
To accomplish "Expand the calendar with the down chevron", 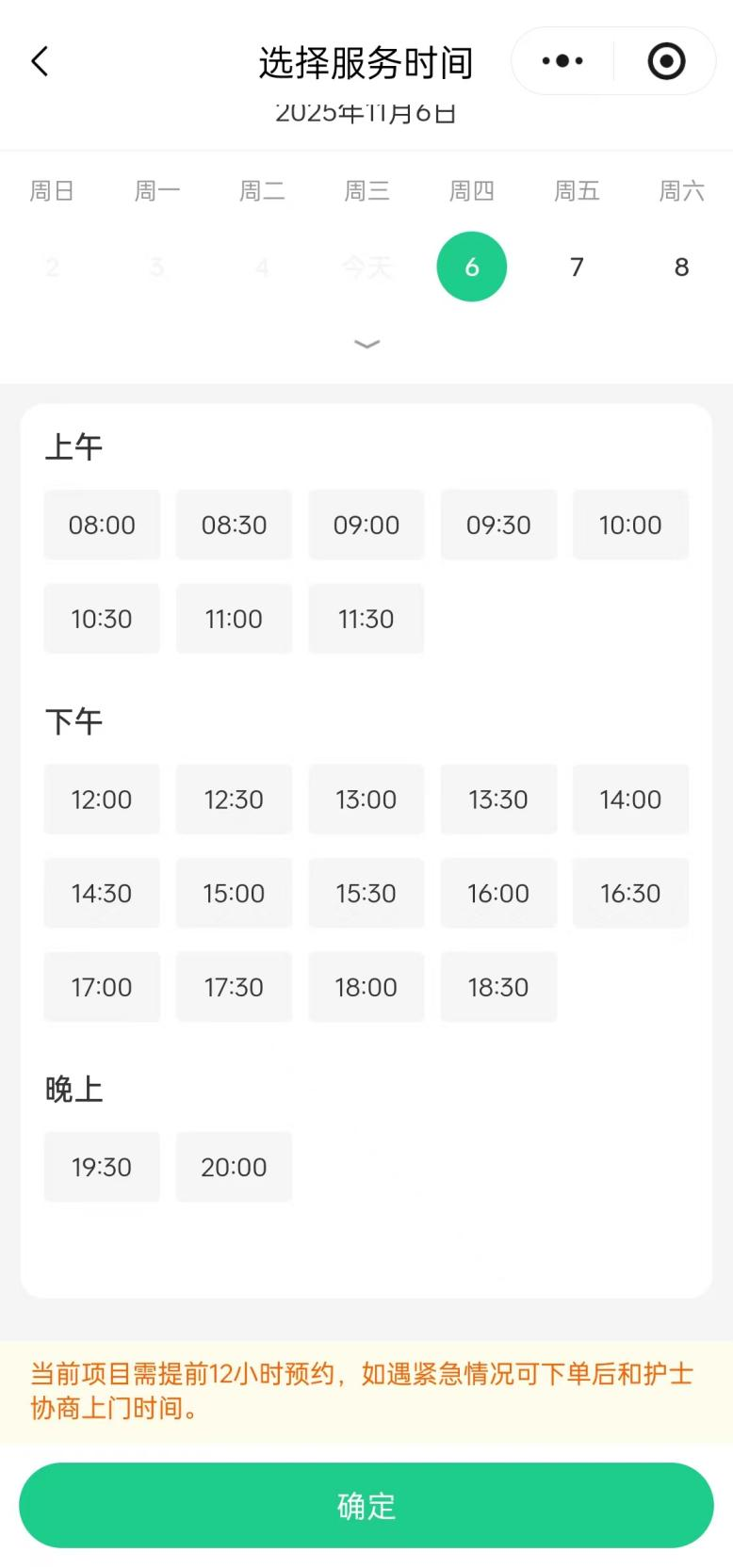I will click(366, 344).
